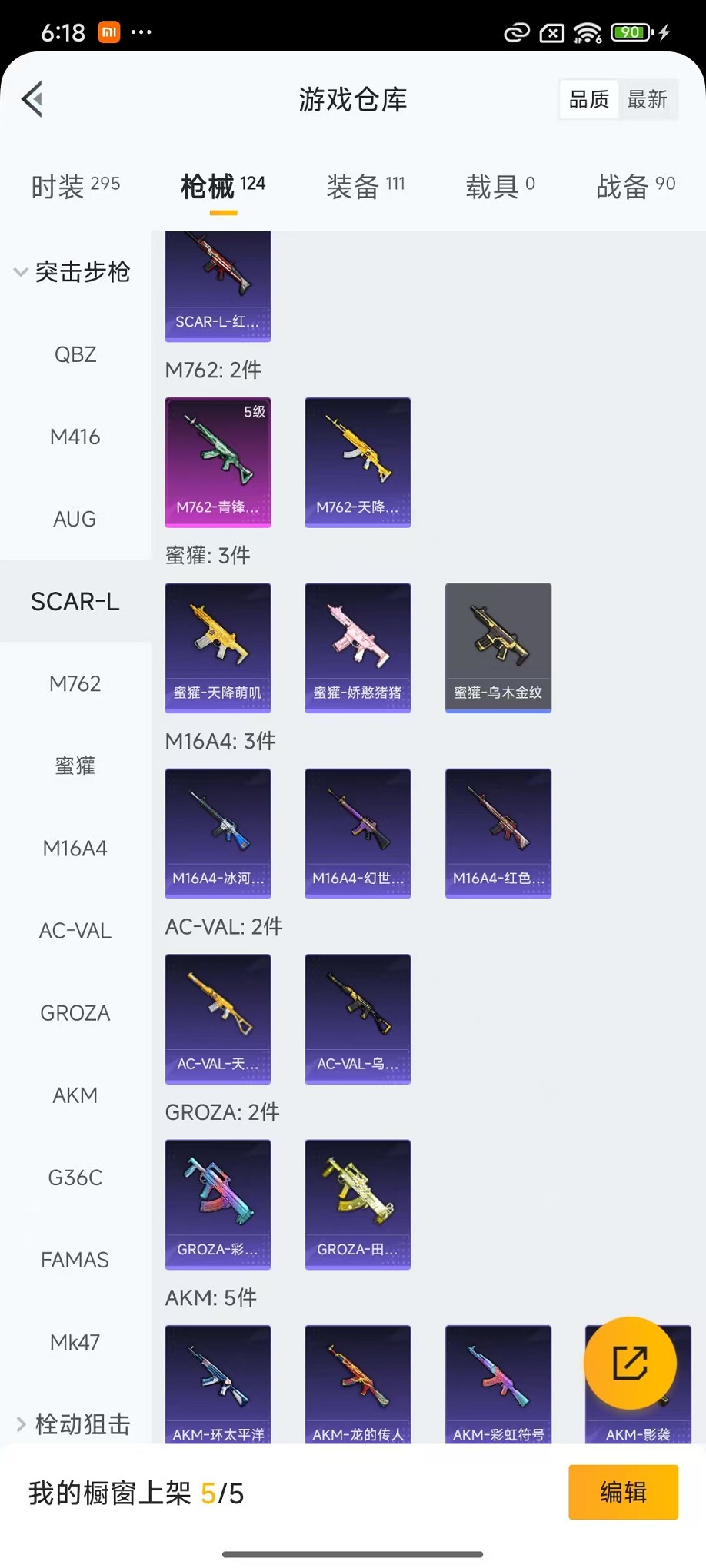The image size is (706, 1568).
Task: Switch to the 时装 tab
Action: tap(75, 186)
